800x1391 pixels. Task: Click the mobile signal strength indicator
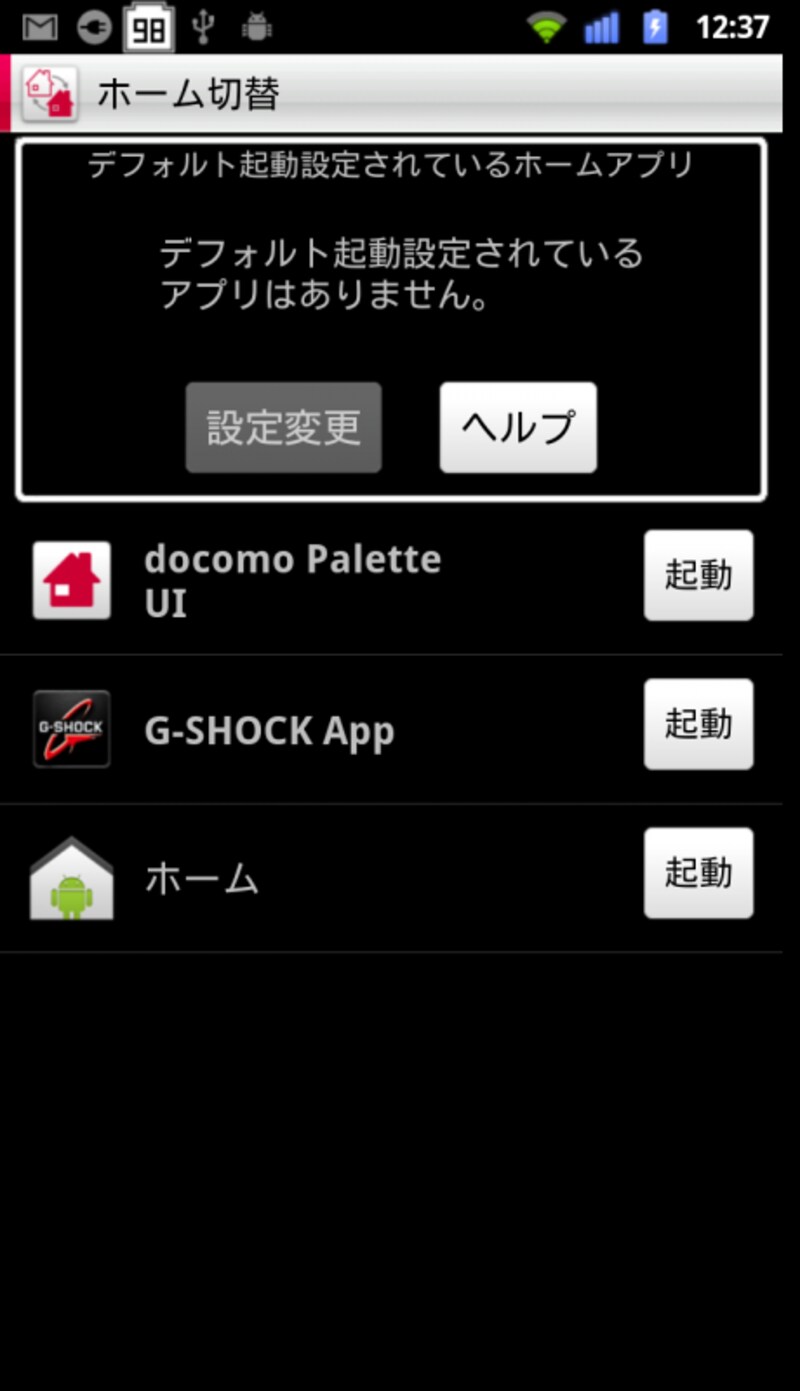click(602, 27)
